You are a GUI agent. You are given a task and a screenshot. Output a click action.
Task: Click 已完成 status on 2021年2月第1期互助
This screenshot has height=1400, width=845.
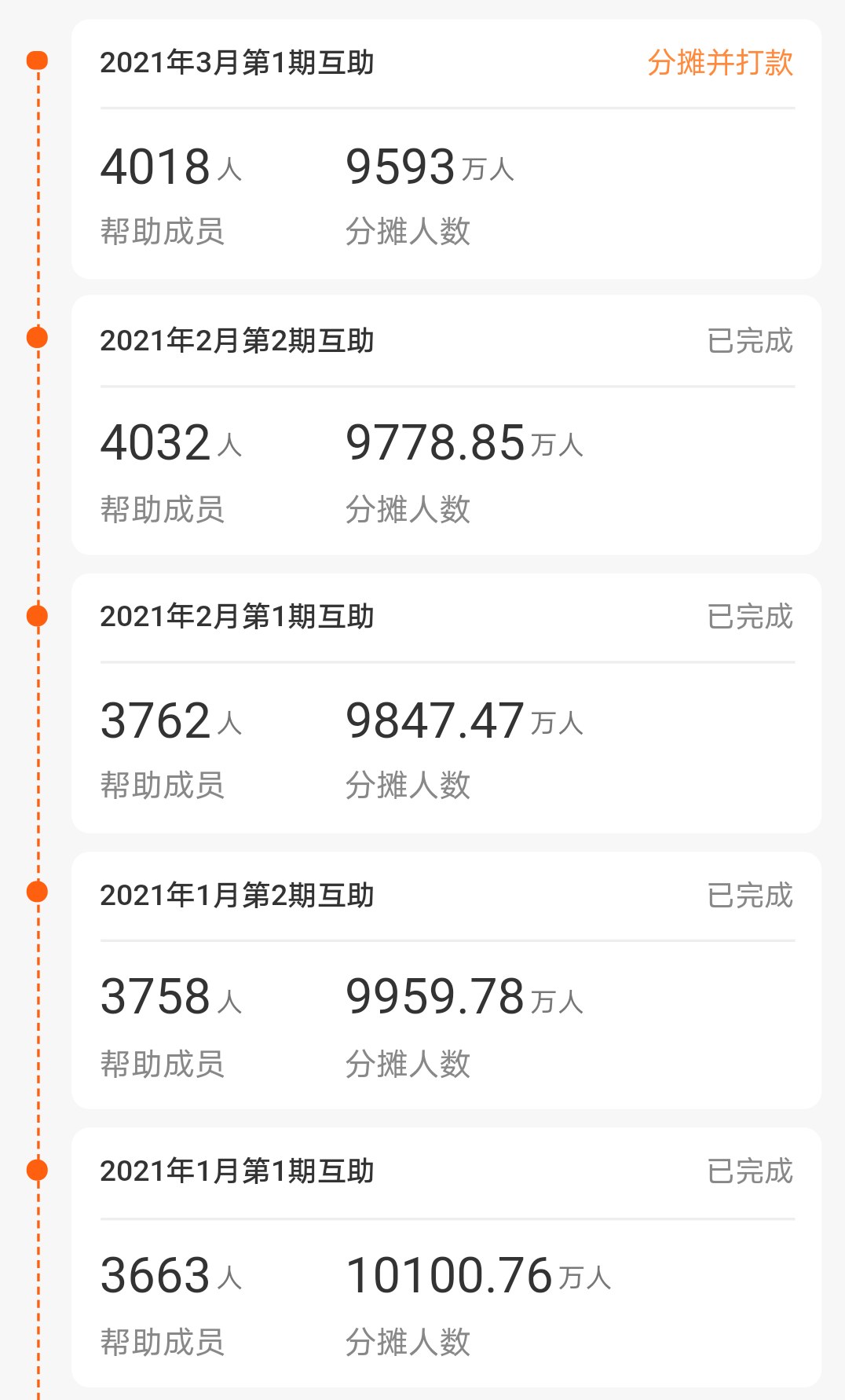coord(752,617)
